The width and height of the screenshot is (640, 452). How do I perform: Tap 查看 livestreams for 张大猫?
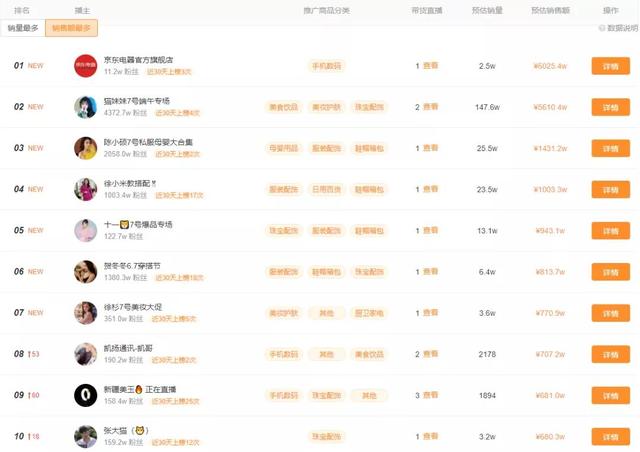pyautogui.click(x=430, y=436)
